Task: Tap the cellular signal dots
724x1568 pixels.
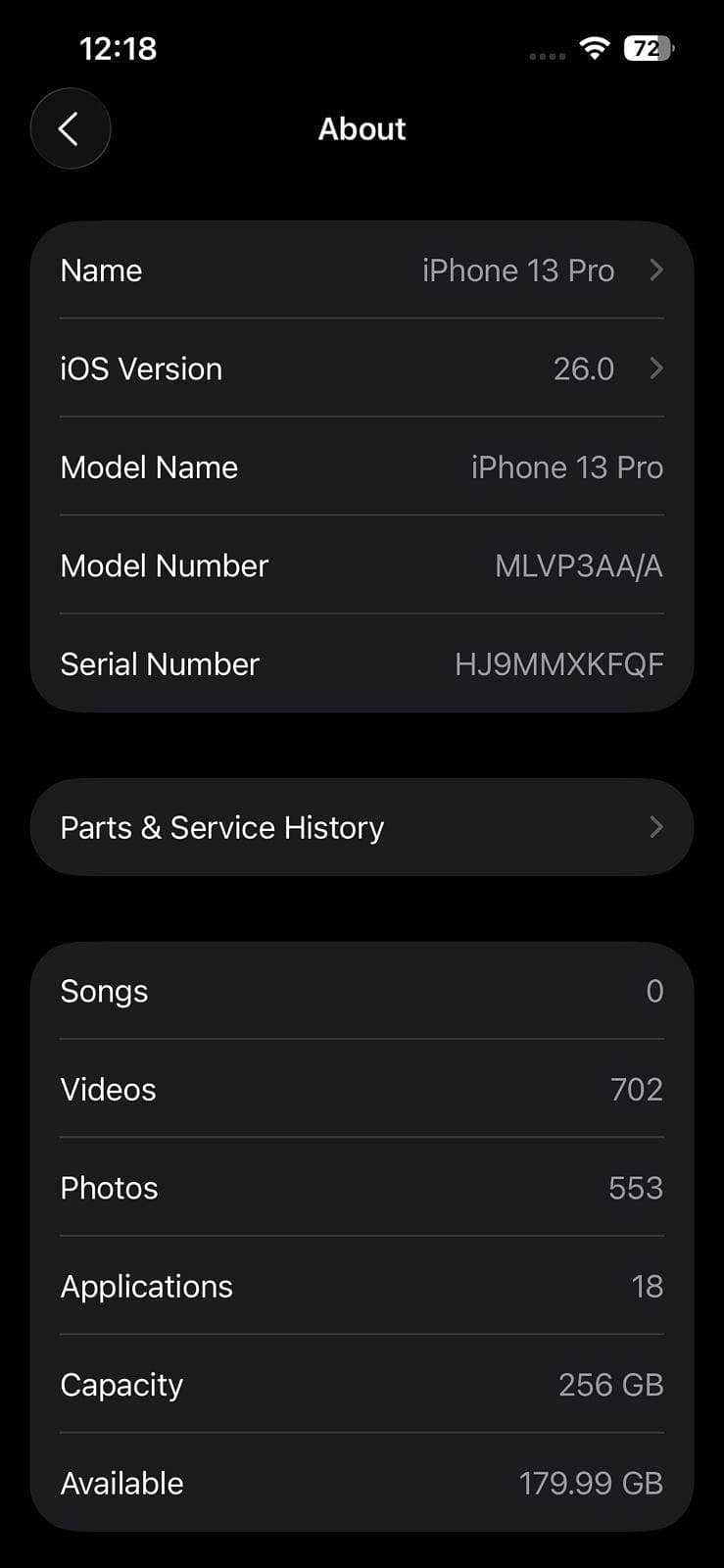Action: pyautogui.click(x=545, y=57)
